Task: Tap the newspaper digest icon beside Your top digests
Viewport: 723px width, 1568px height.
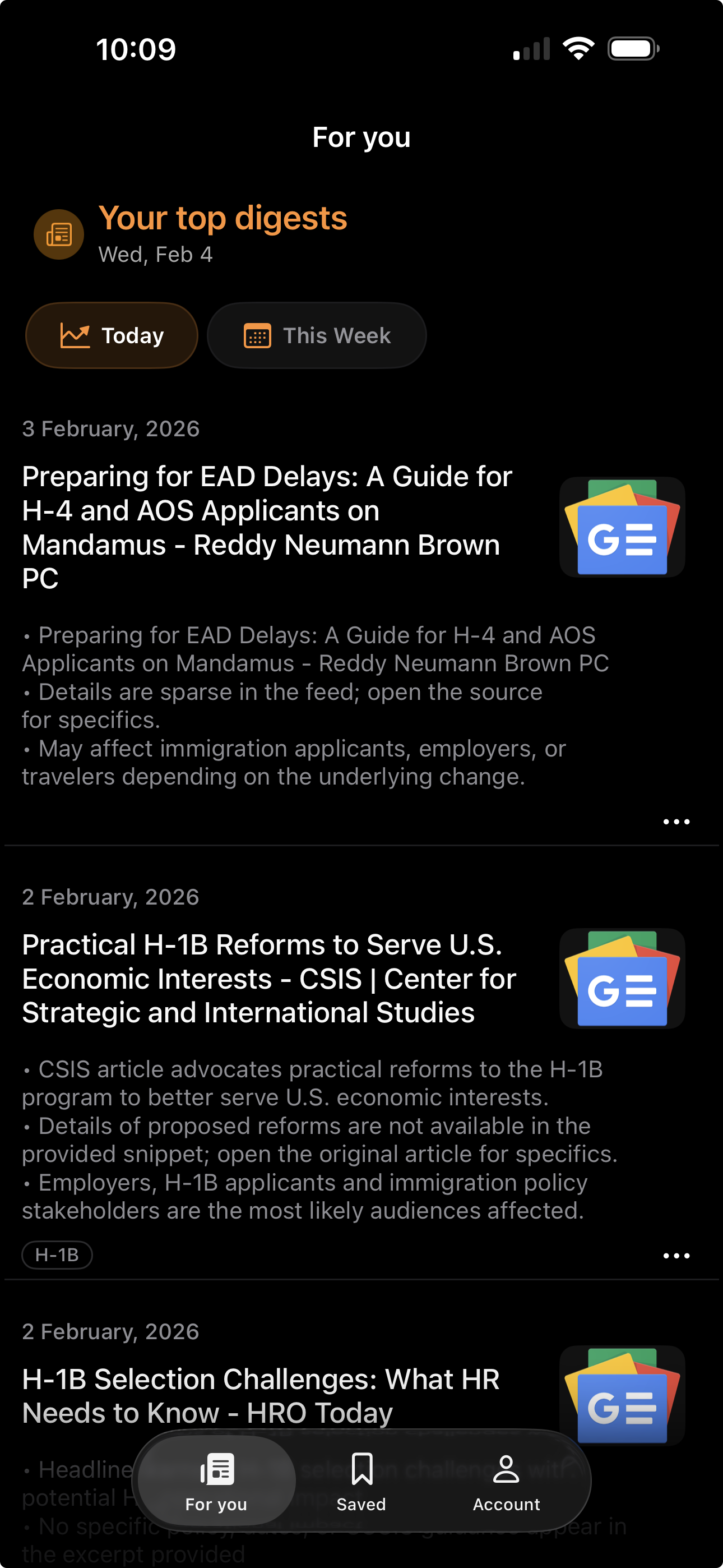Action: coord(58,234)
